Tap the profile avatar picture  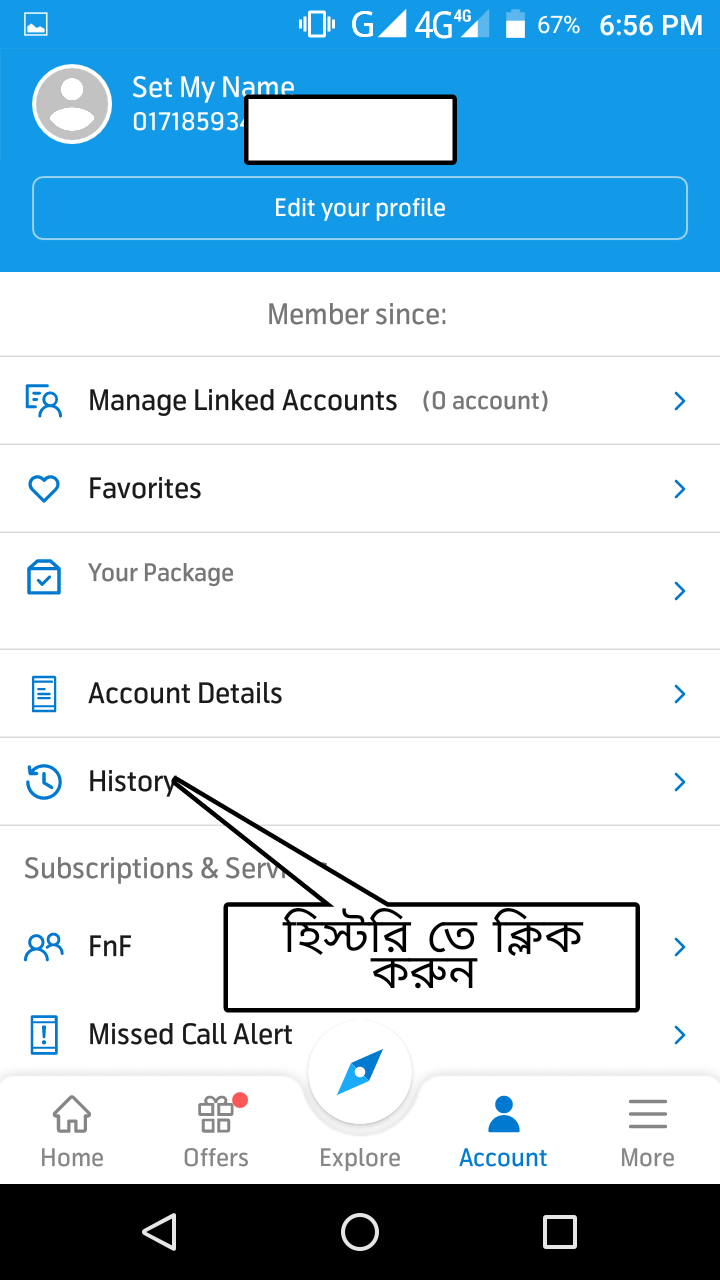[72, 104]
